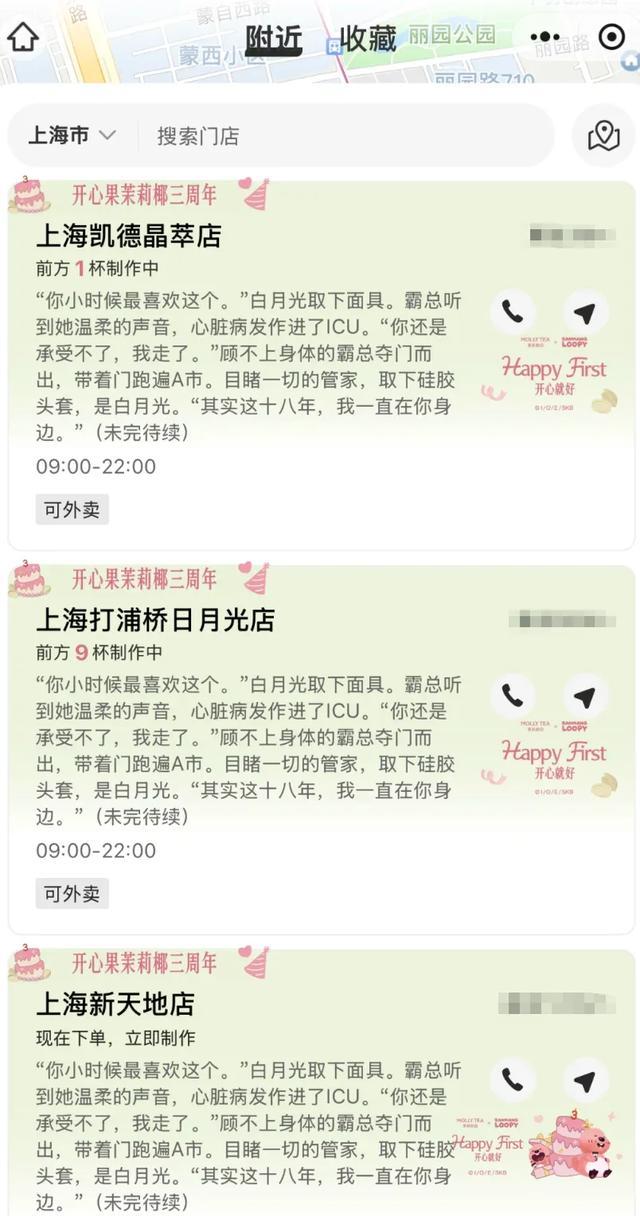Get directions to 上海打浦桥日月光店
This screenshot has width=640, height=1216.
pyautogui.click(x=585, y=696)
